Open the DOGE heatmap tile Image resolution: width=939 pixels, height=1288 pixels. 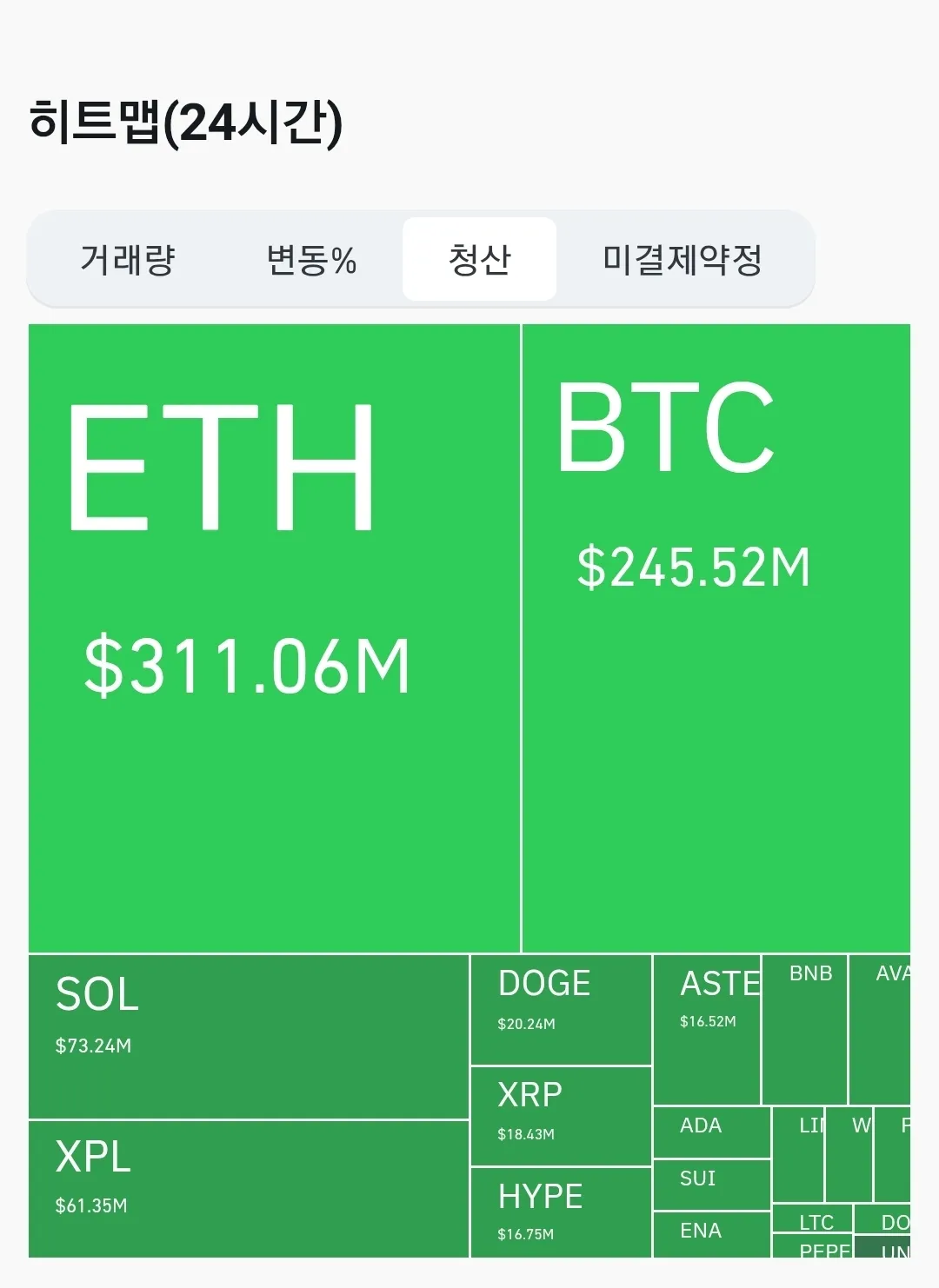561,1009
